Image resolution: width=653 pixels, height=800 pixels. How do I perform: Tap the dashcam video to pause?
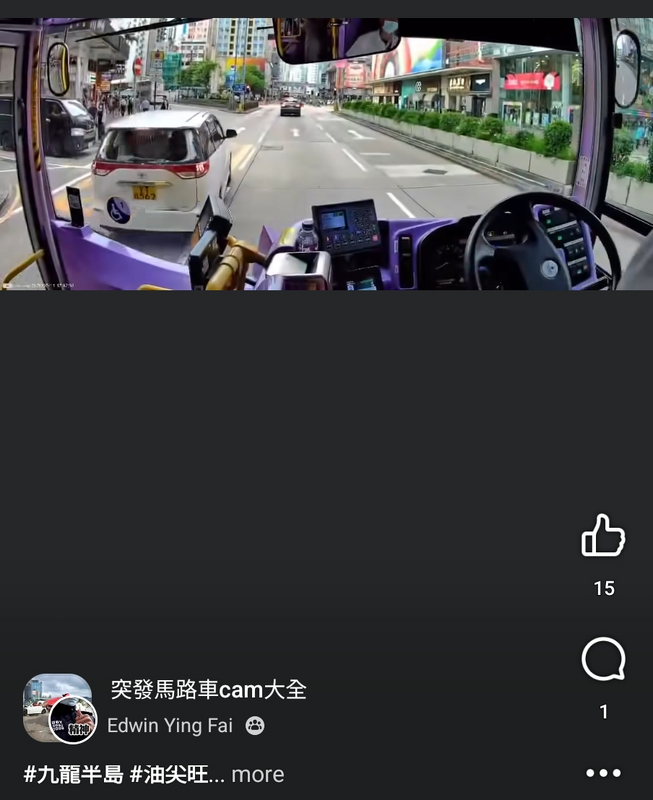point(326,155)
